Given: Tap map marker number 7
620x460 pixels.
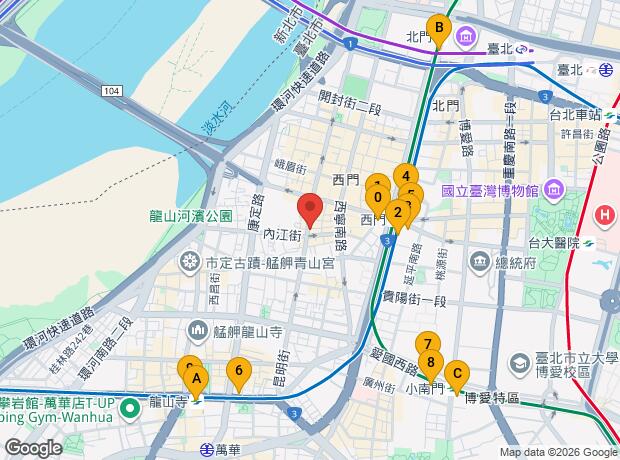Looking at the screenshot, I should click(426, 343).
